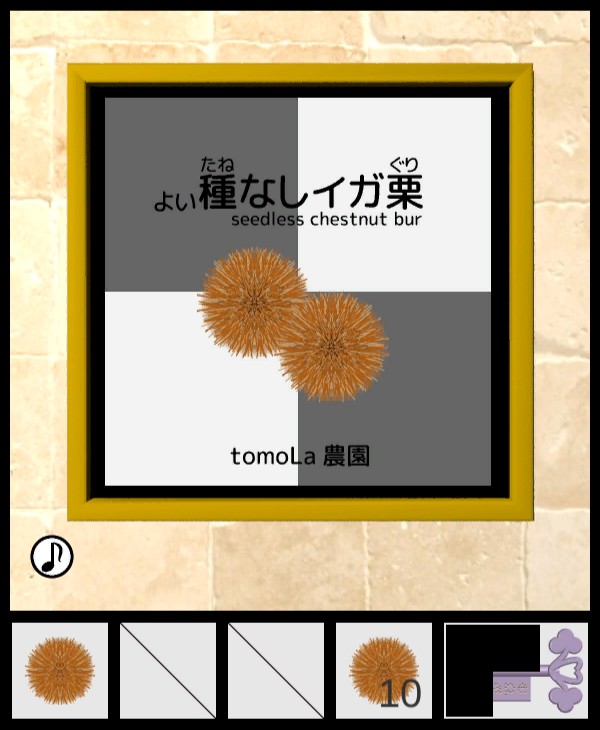Image resolution: width=600 pixels, height=730 pixels.
Task: Tap the second empty inventory slot
Action: click(x=168, y=670)
